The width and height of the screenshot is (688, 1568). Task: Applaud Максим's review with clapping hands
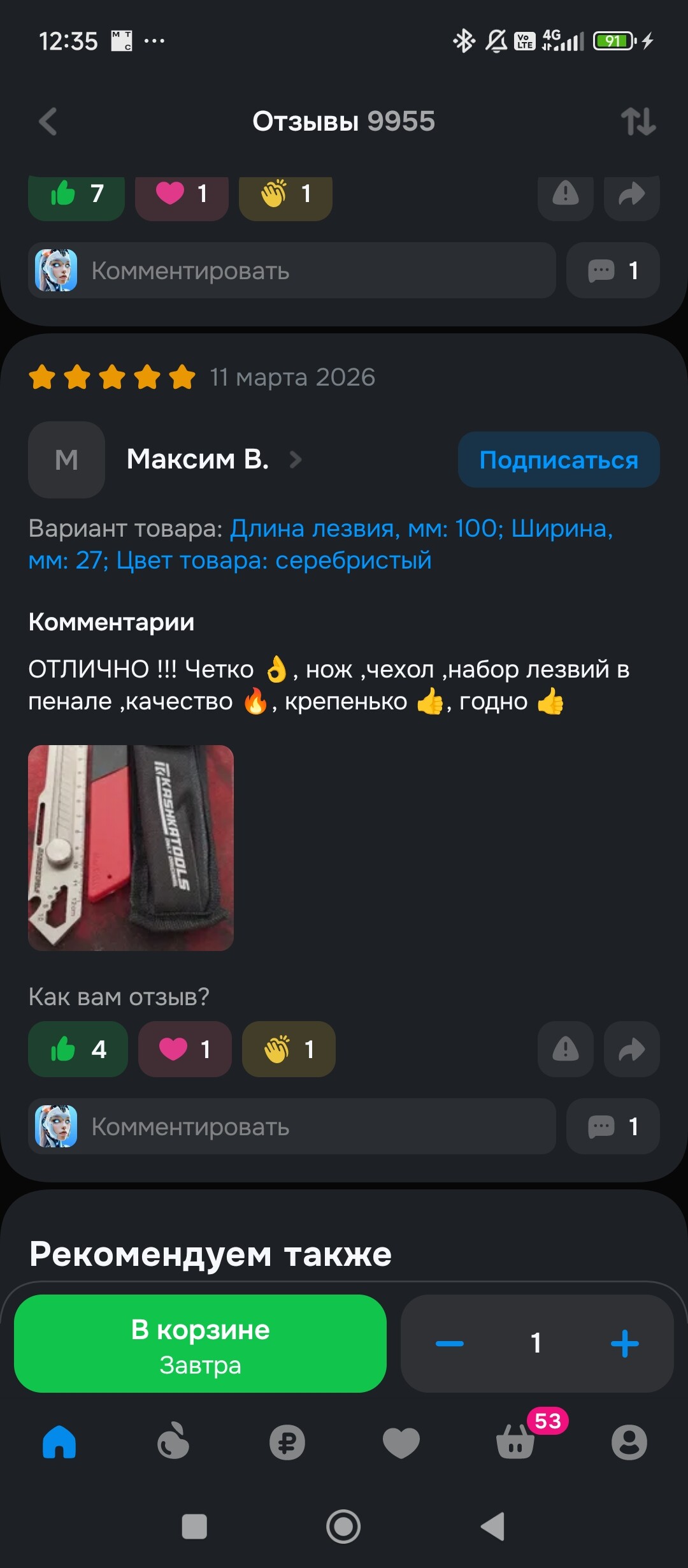pyautogui.click(x=289, y=1049)
